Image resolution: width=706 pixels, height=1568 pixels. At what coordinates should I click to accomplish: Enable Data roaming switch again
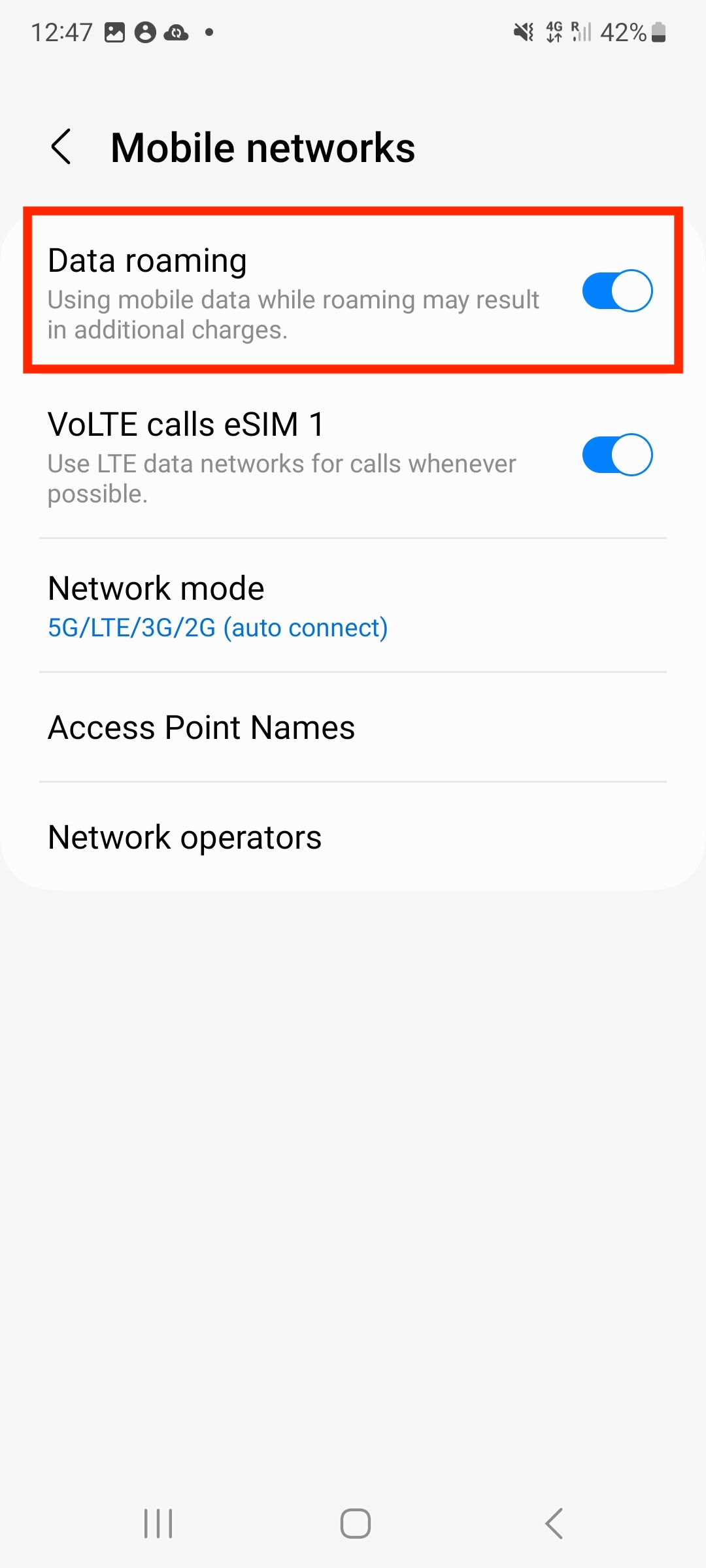pos(617,291)
